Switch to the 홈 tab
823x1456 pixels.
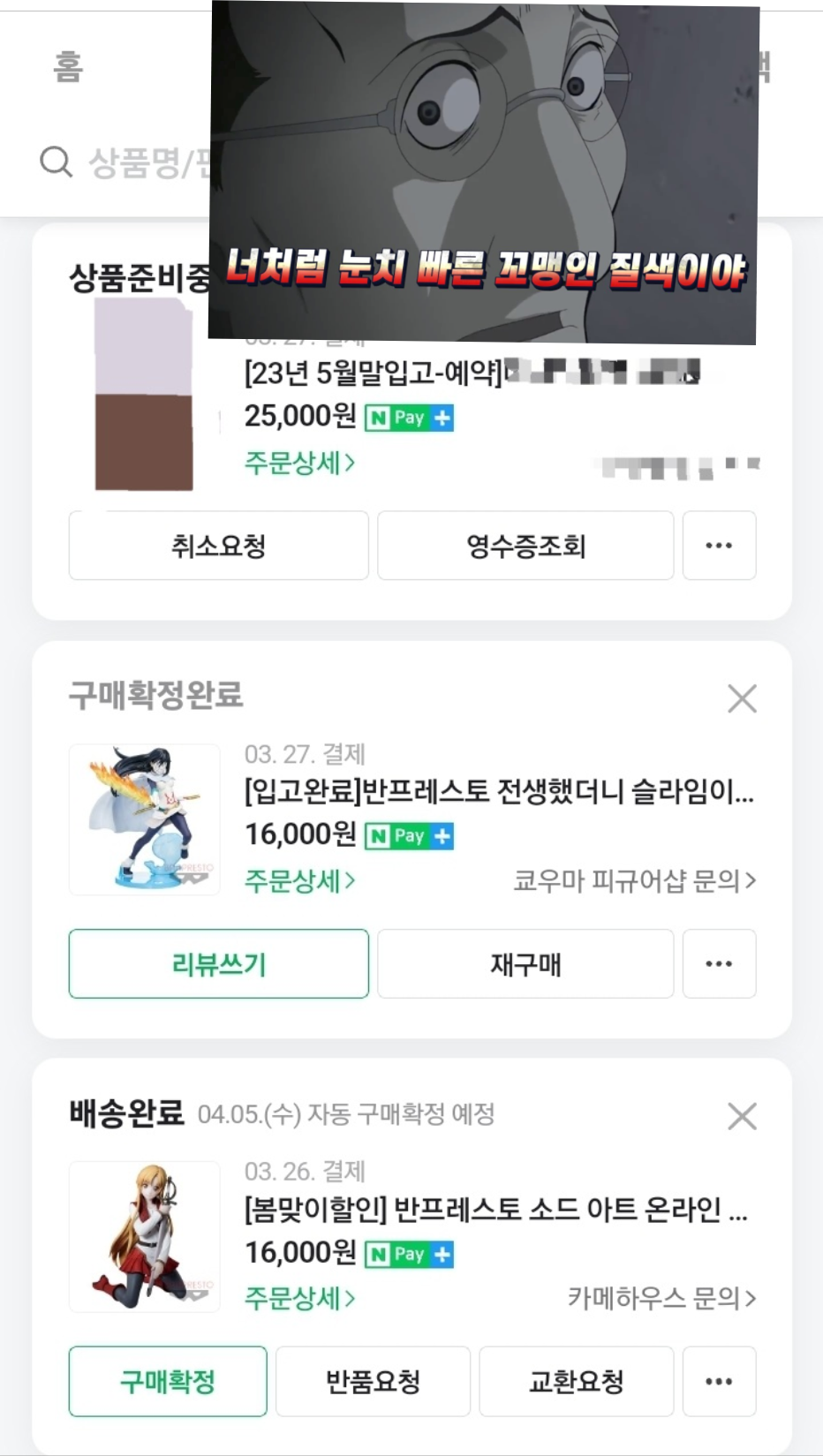pos(68,67)
